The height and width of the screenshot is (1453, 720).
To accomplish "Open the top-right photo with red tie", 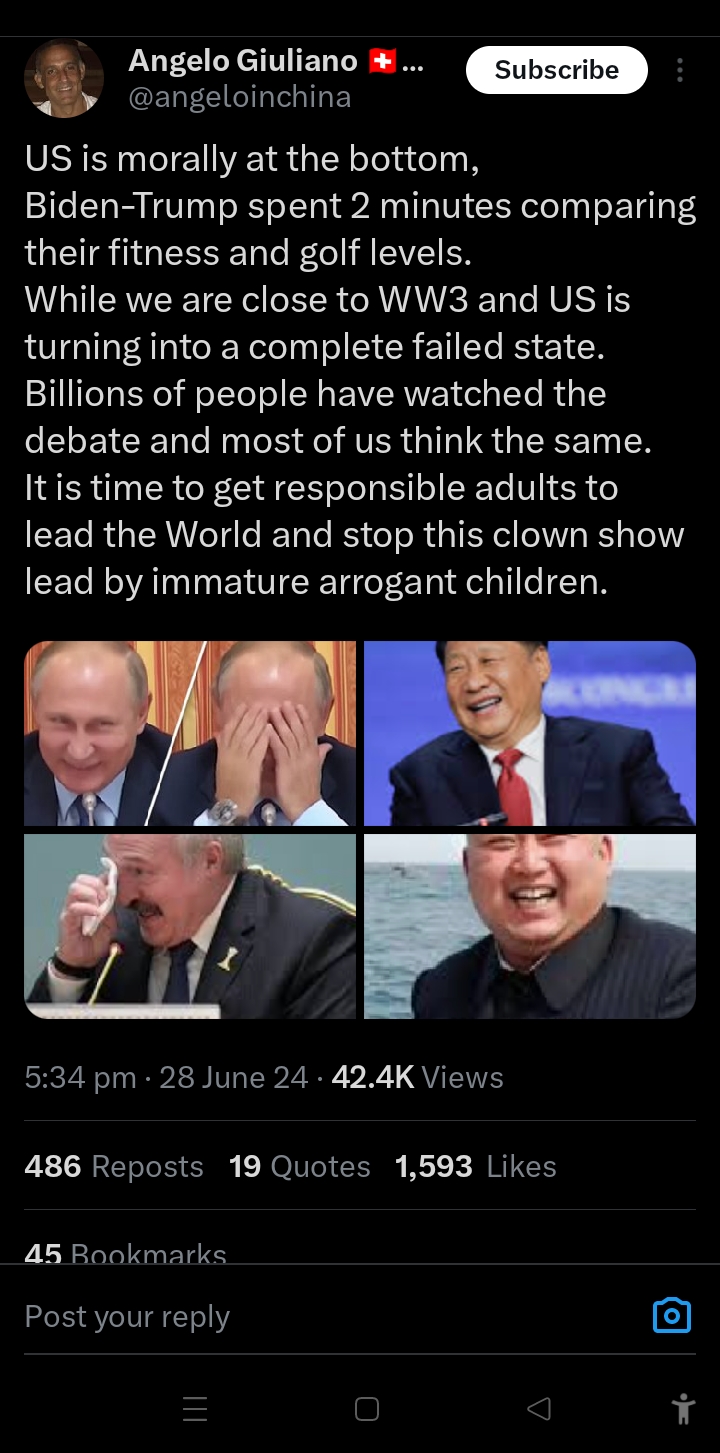I will [x=530, y=733].
